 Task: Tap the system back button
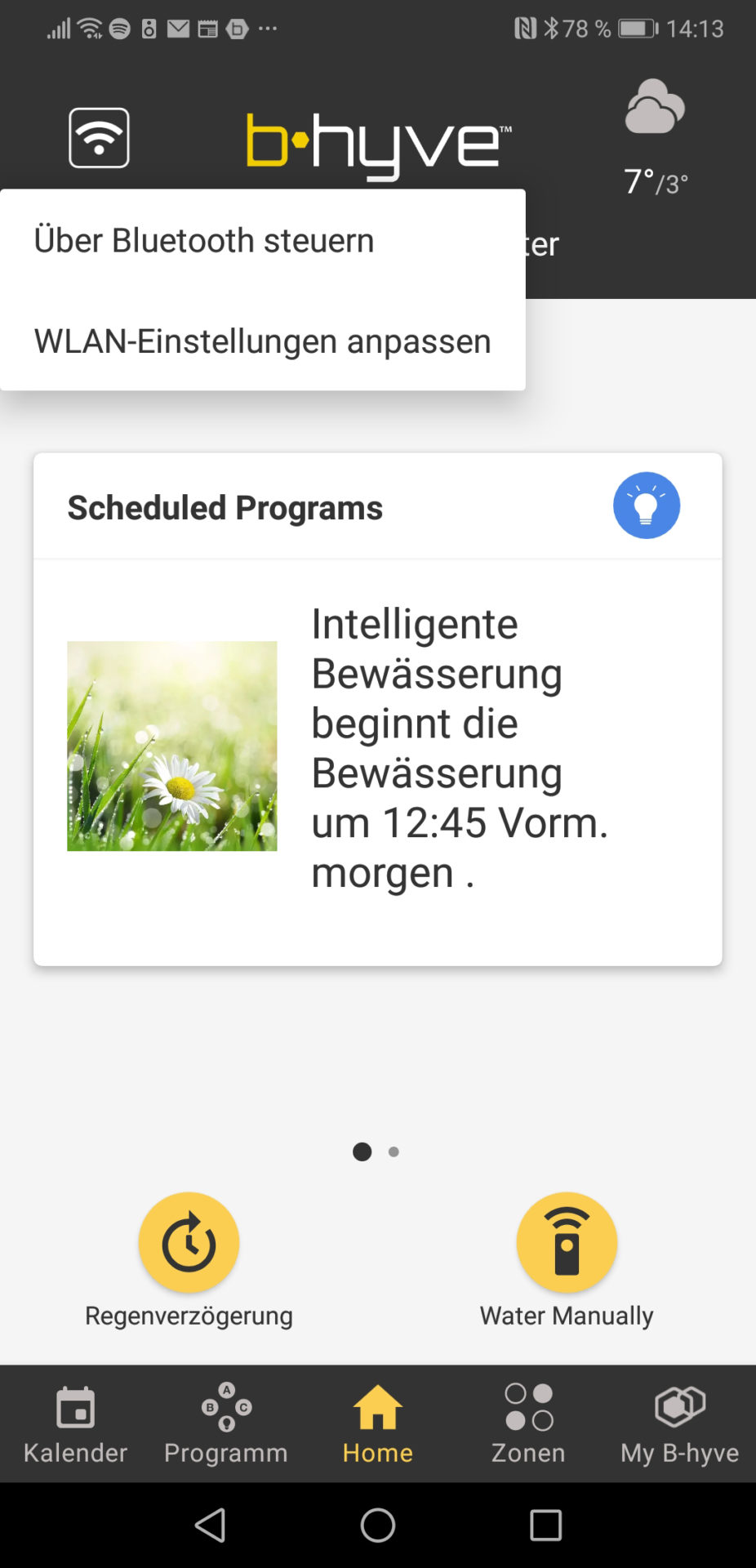click(x=211, y=1525)
